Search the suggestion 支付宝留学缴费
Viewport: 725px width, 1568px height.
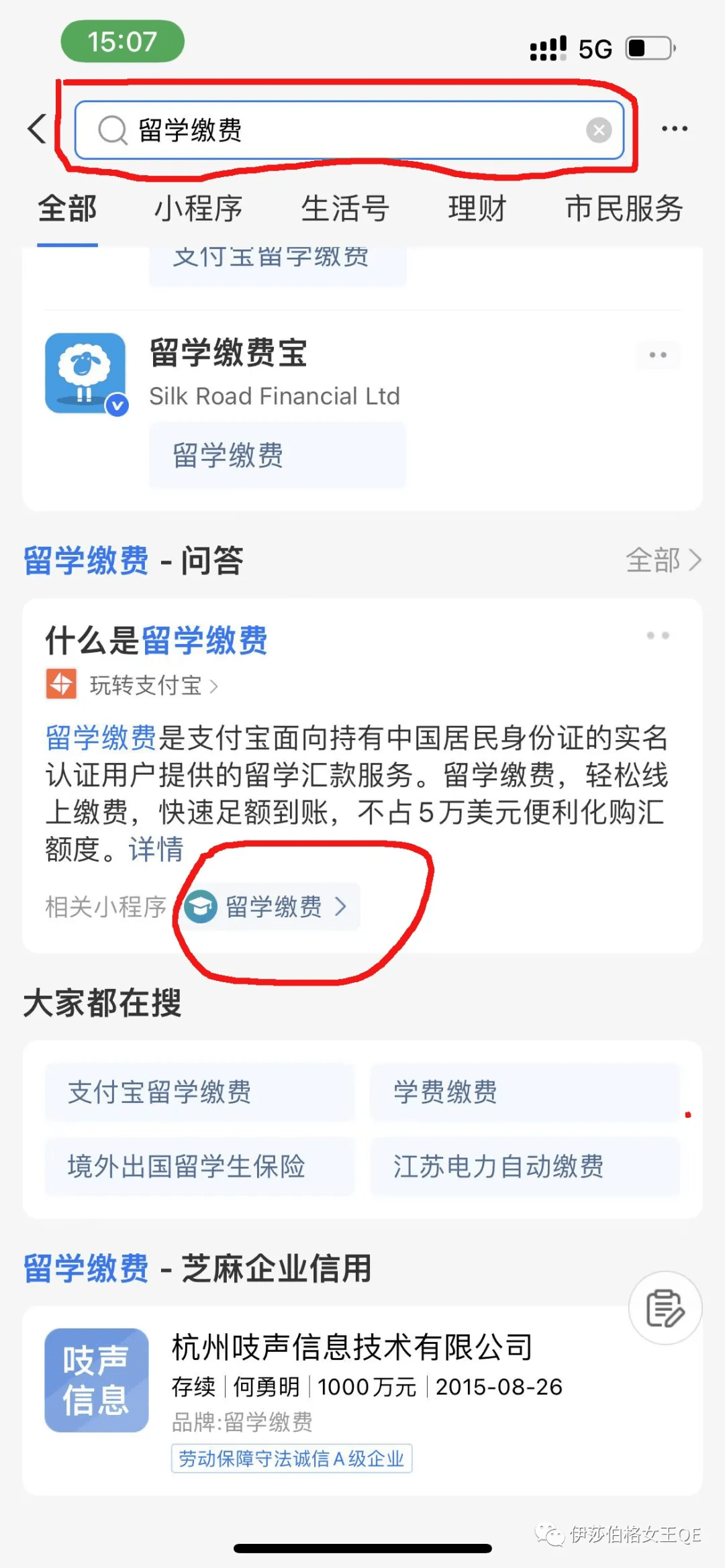click(199, 1092)
